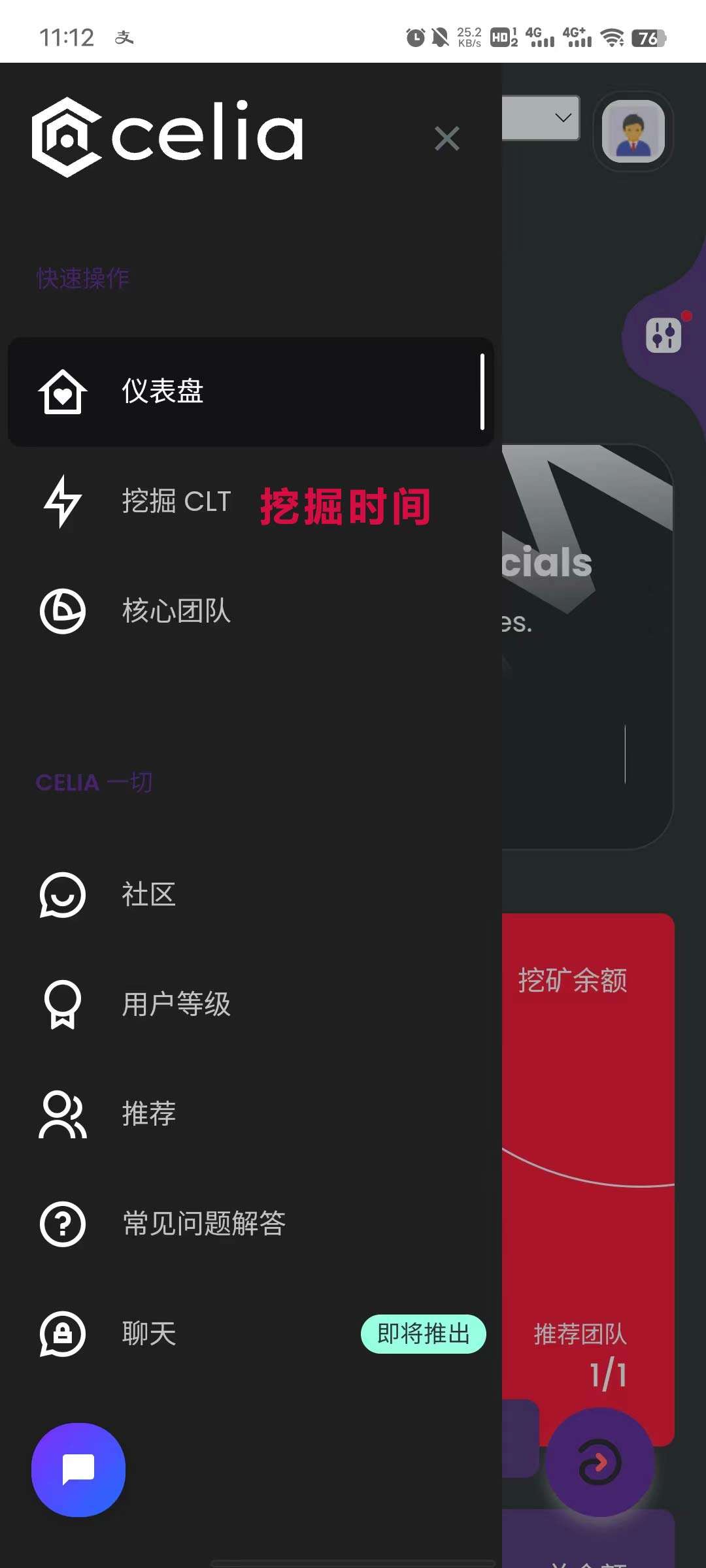View 用户等级 user levels
The width and height of the screenshot is (706, 1568).
(175, 1004)
